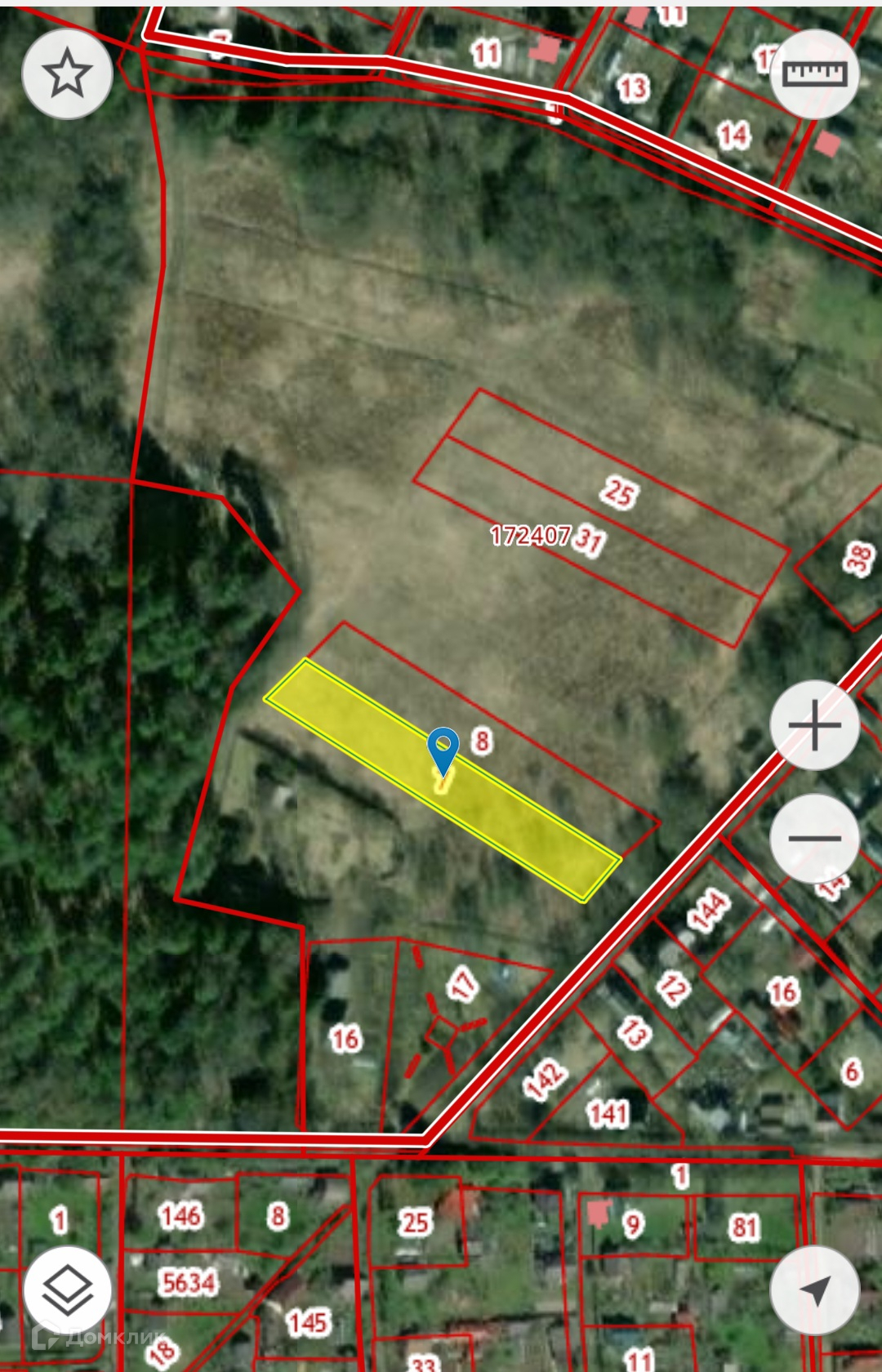Zoom out with the minus button

(x=814, y=838)
